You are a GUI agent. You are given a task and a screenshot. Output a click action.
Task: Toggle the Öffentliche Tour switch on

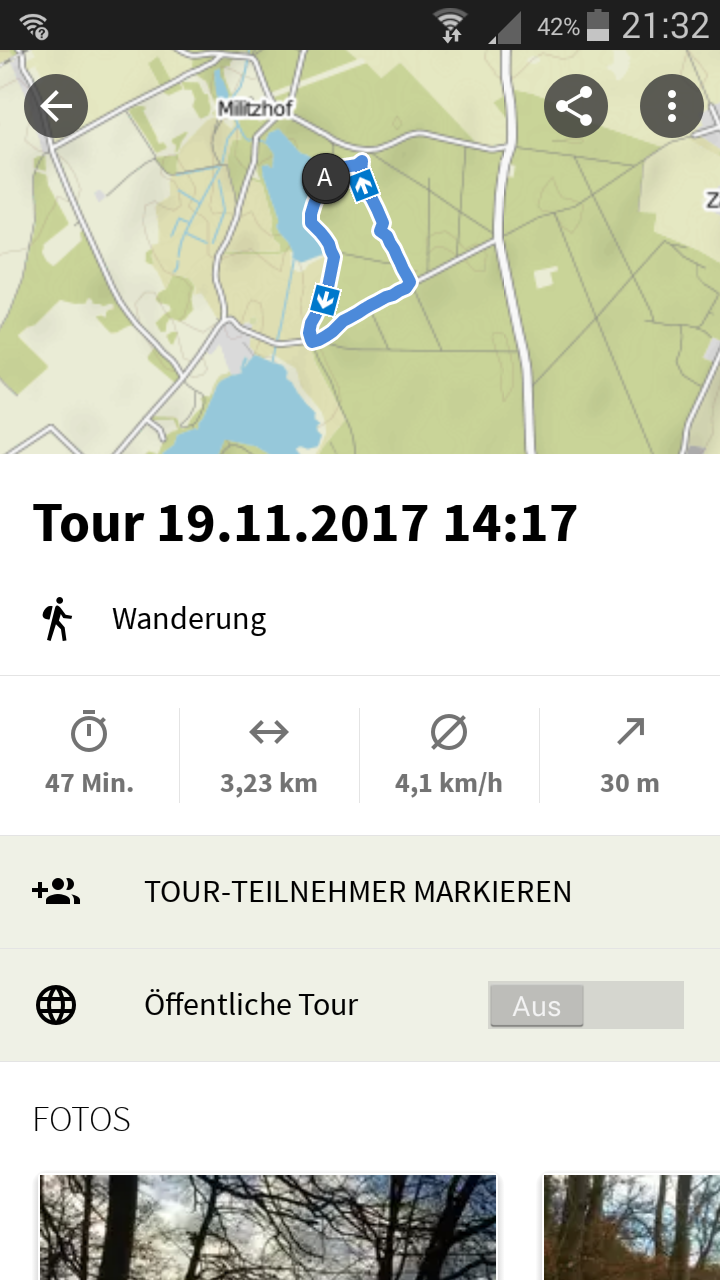coord(585,1005)
